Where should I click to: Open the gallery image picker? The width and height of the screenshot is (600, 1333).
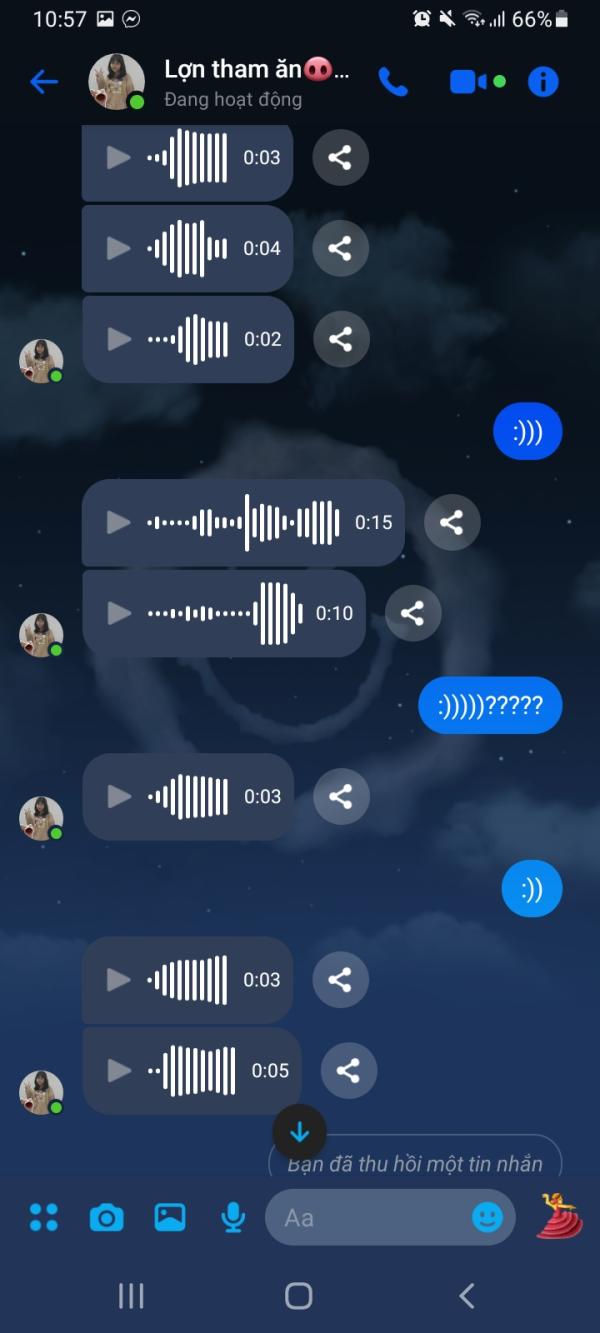pyautogui.click(x=170, y=1217)
